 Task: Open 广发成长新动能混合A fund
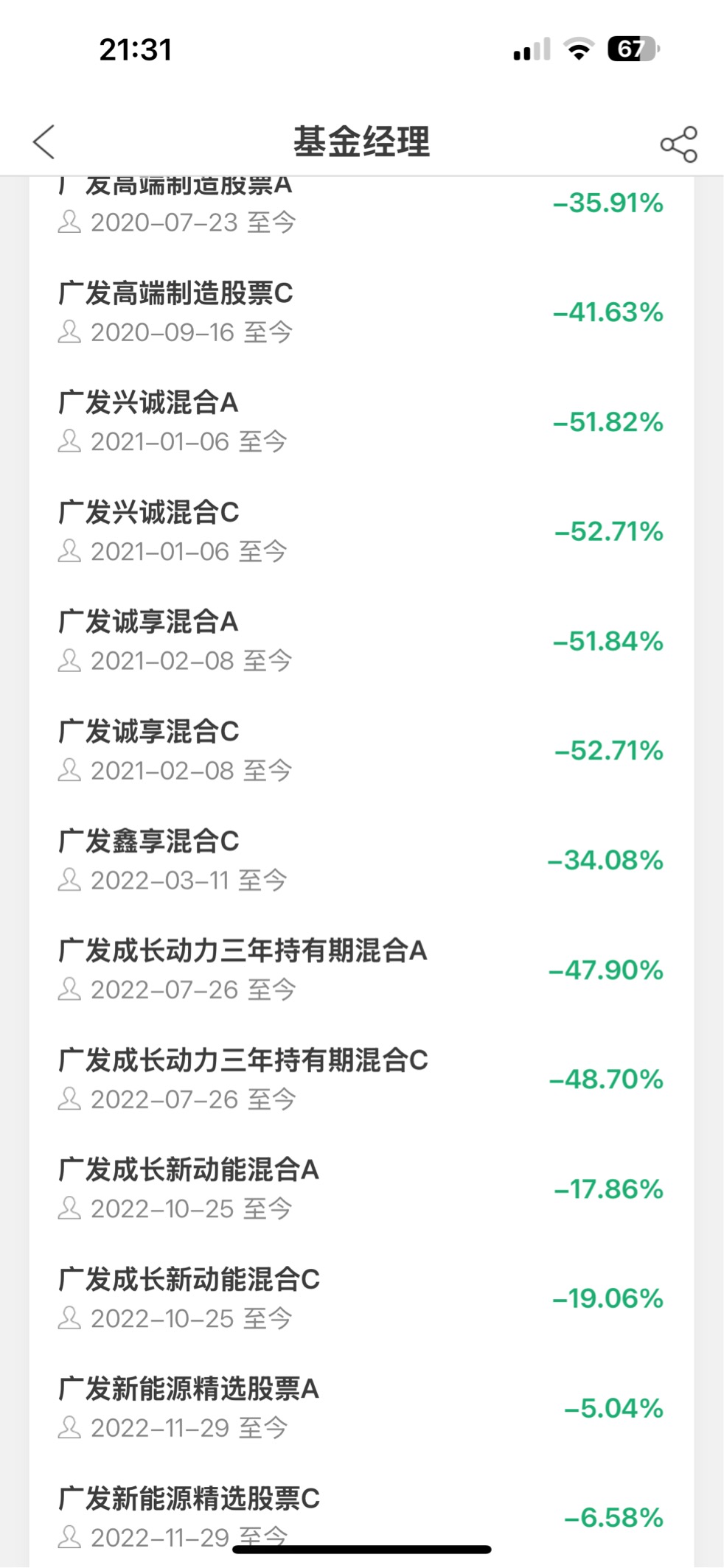(x=361, y=1189)
